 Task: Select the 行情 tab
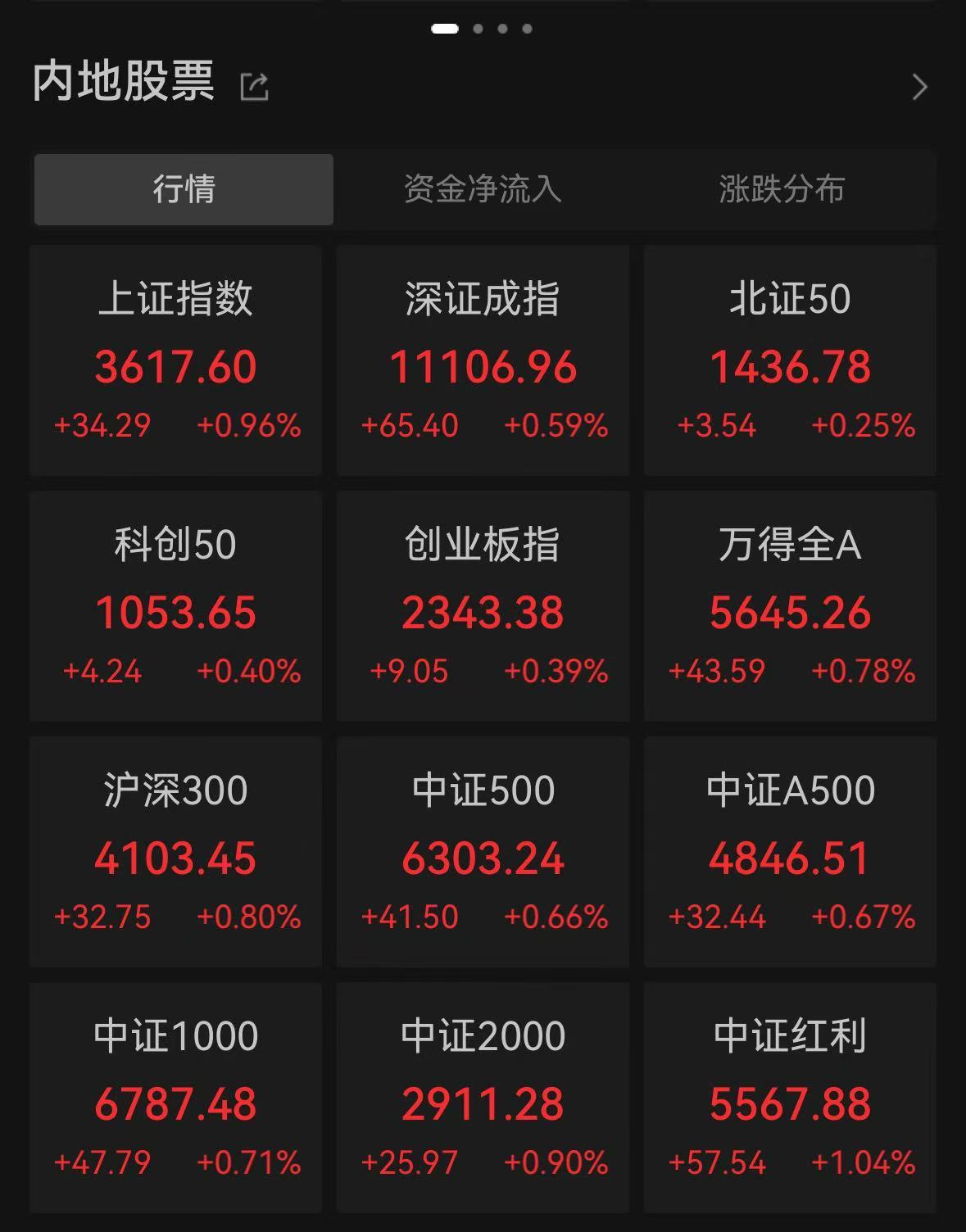coord(184,189)
